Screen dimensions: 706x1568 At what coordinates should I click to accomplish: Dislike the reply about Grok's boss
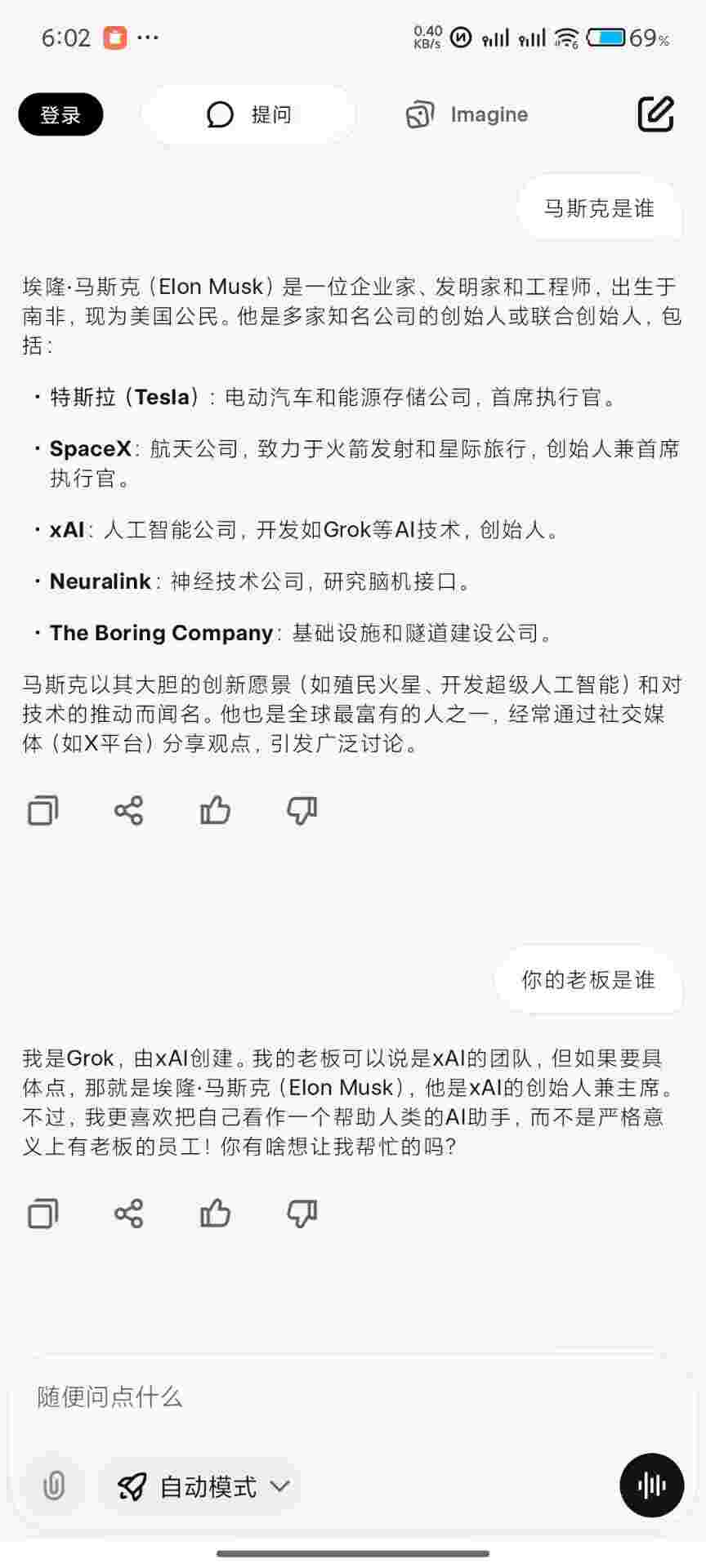click(302, 1214)
